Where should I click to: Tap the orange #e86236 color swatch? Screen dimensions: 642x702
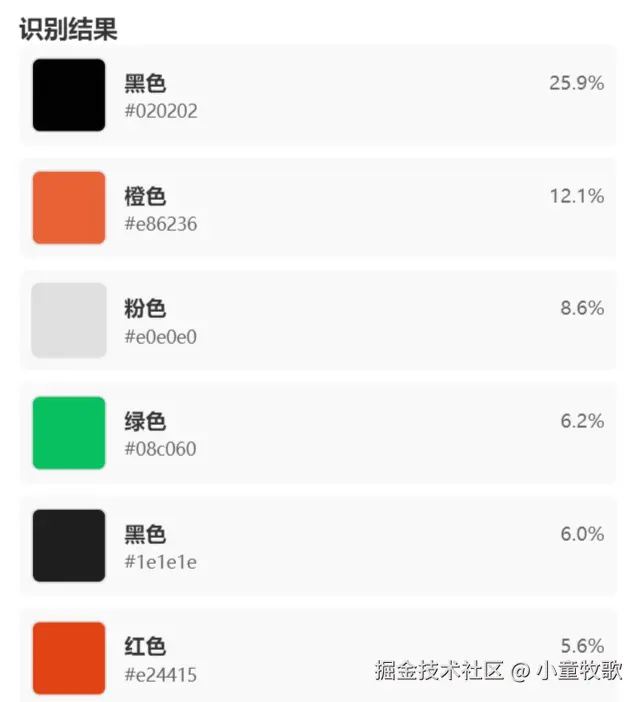coord(69,208)
